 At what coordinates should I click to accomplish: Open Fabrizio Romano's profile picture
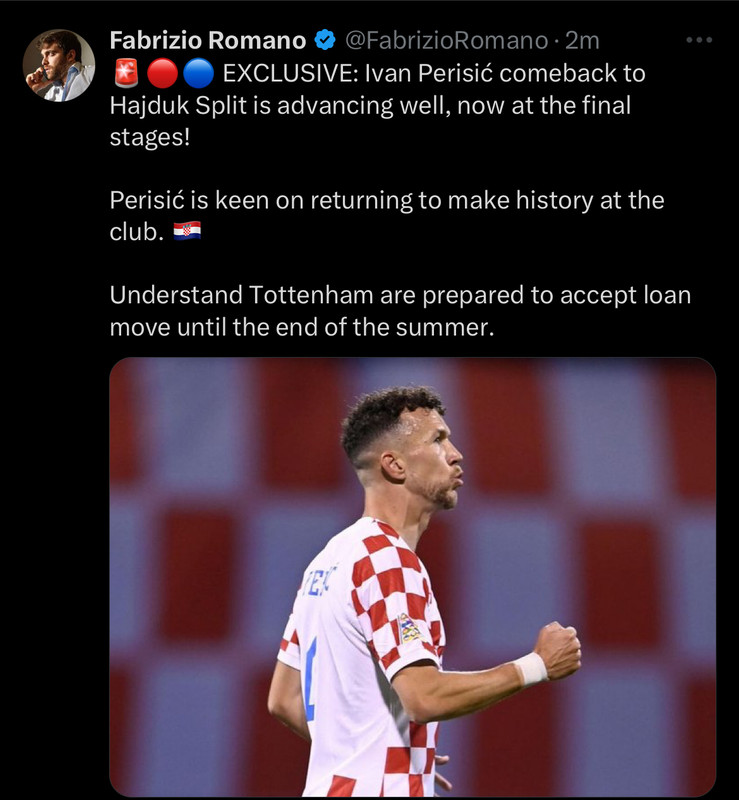[x=58, y=65]
